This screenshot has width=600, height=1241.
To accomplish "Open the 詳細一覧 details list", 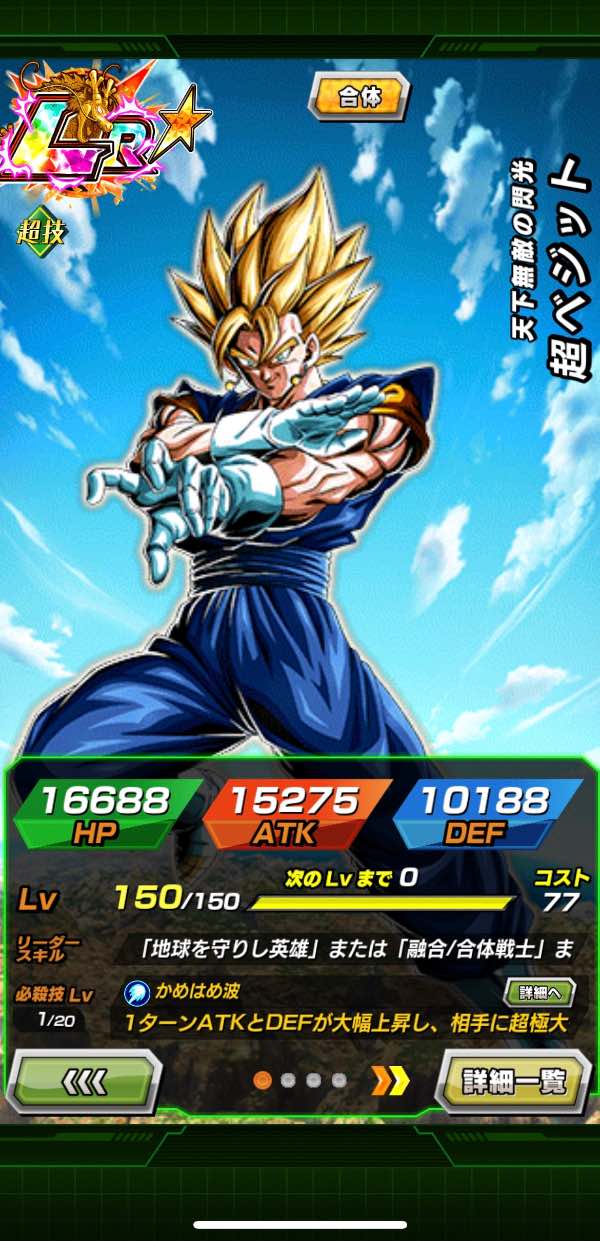I will click(x=514, y=1081).
